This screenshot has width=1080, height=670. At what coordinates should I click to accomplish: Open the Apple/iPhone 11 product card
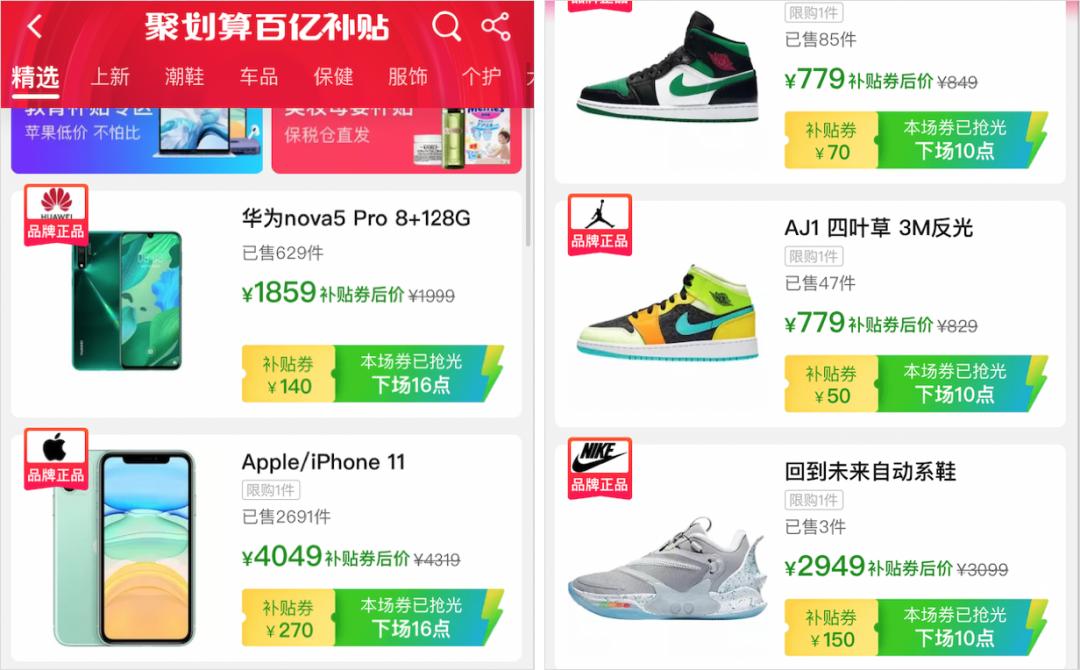point(323,462)
